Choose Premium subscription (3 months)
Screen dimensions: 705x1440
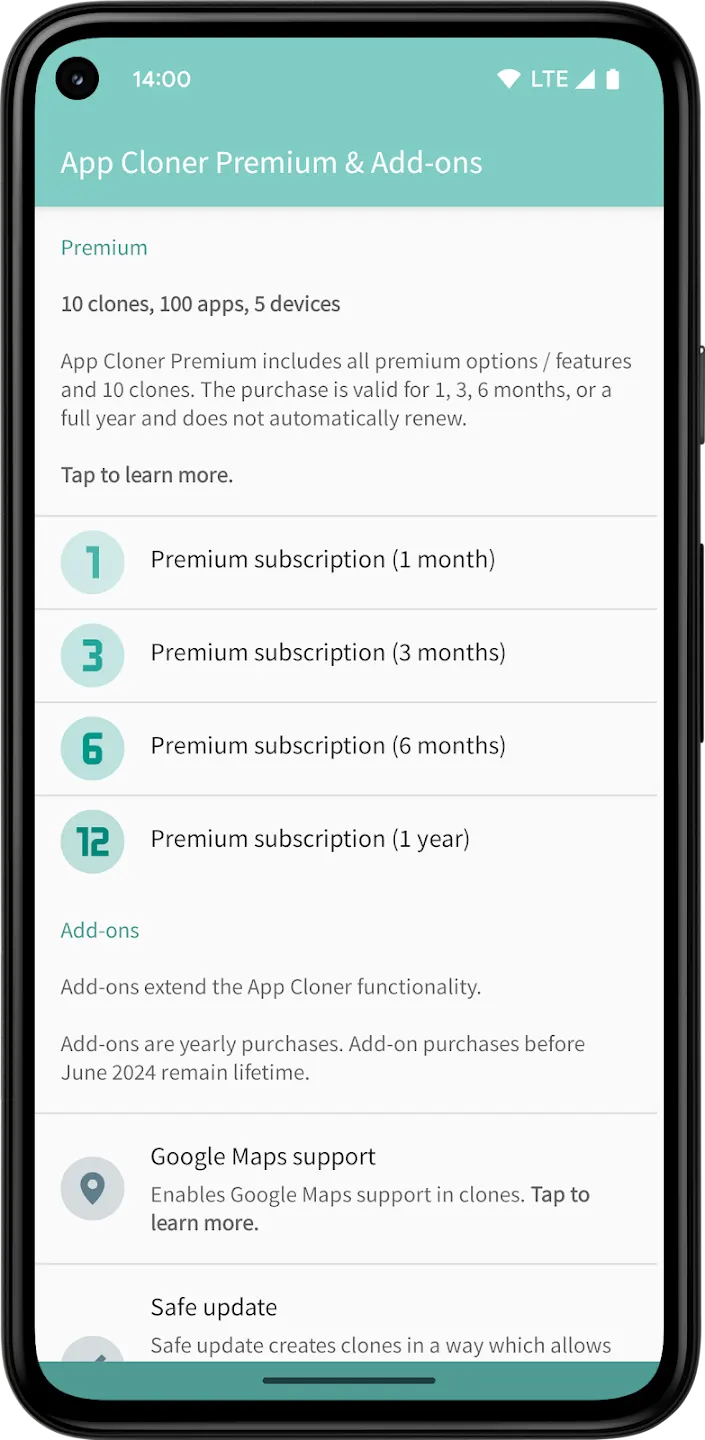coord(327,653)
